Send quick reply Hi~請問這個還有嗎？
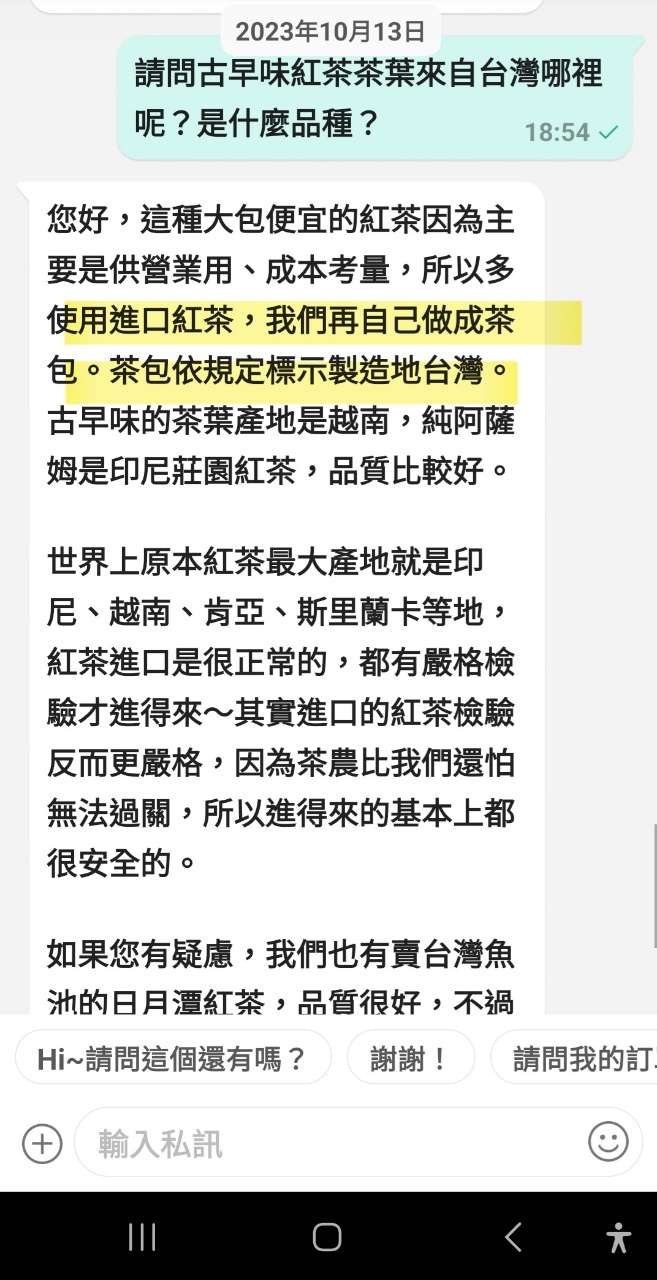Viewport: 657px width, 1280px height. coord(172,1059)
